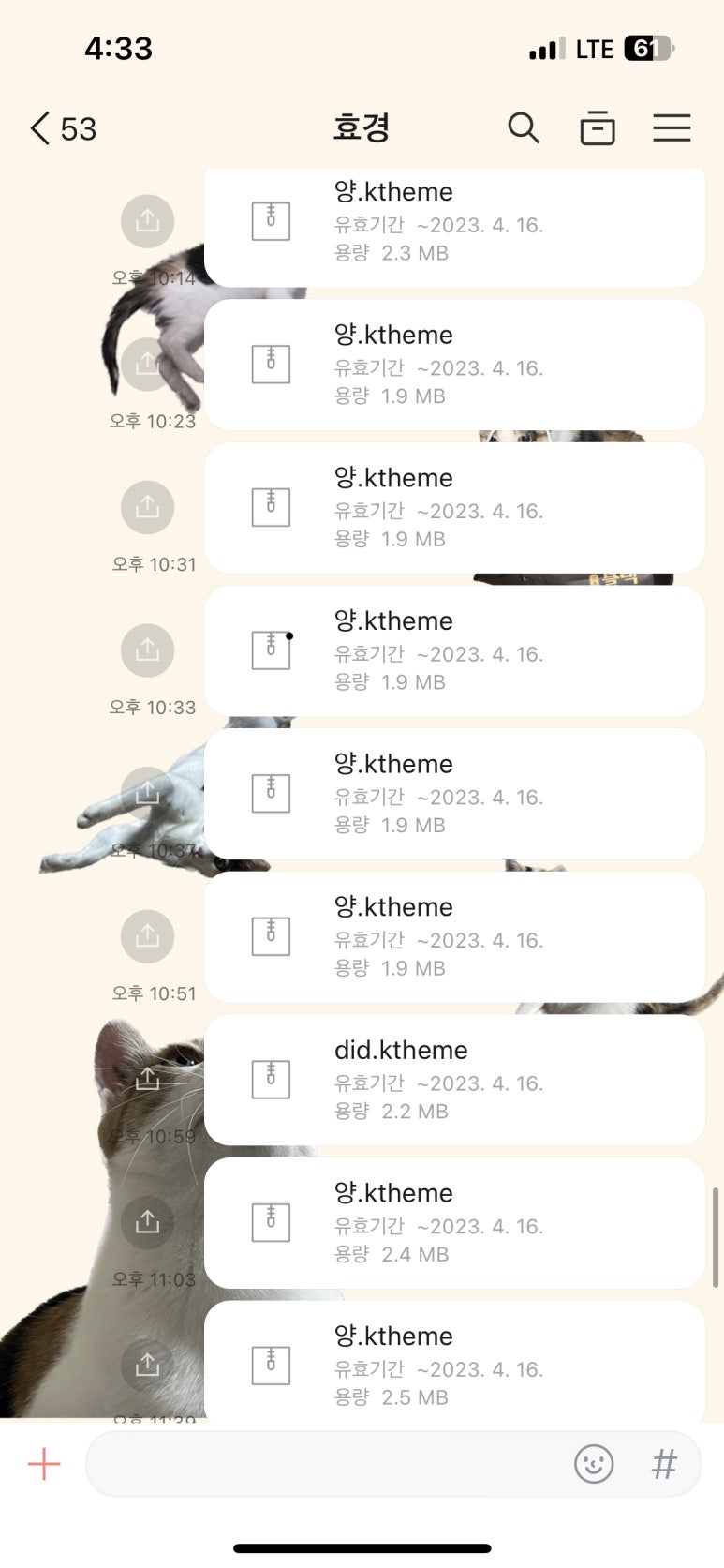Share the file sent at 오후 10:23
Screen dimensions: 724x1568
click(x=147, y=364)
